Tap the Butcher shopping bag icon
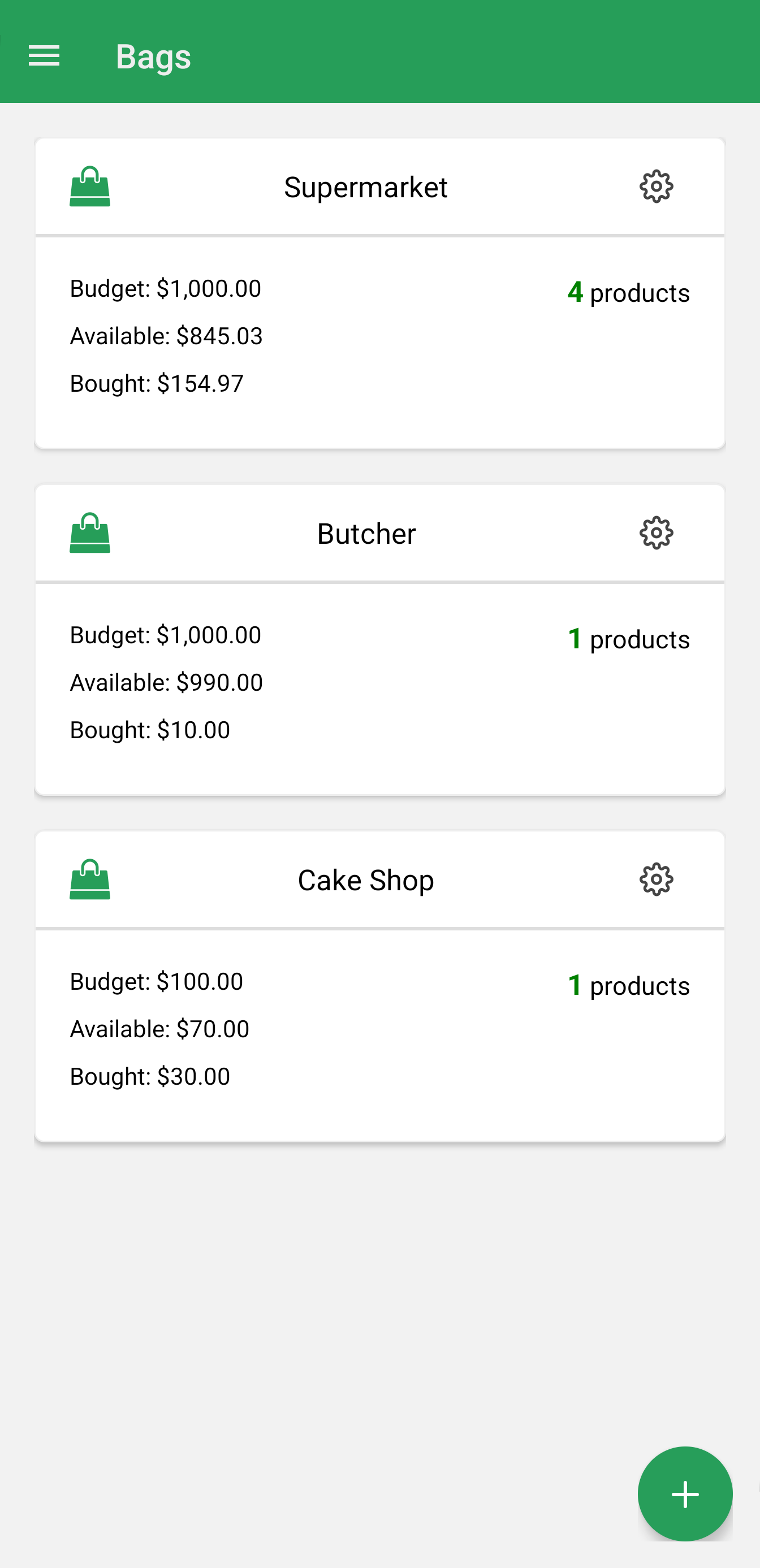 [x=89, y=532]
